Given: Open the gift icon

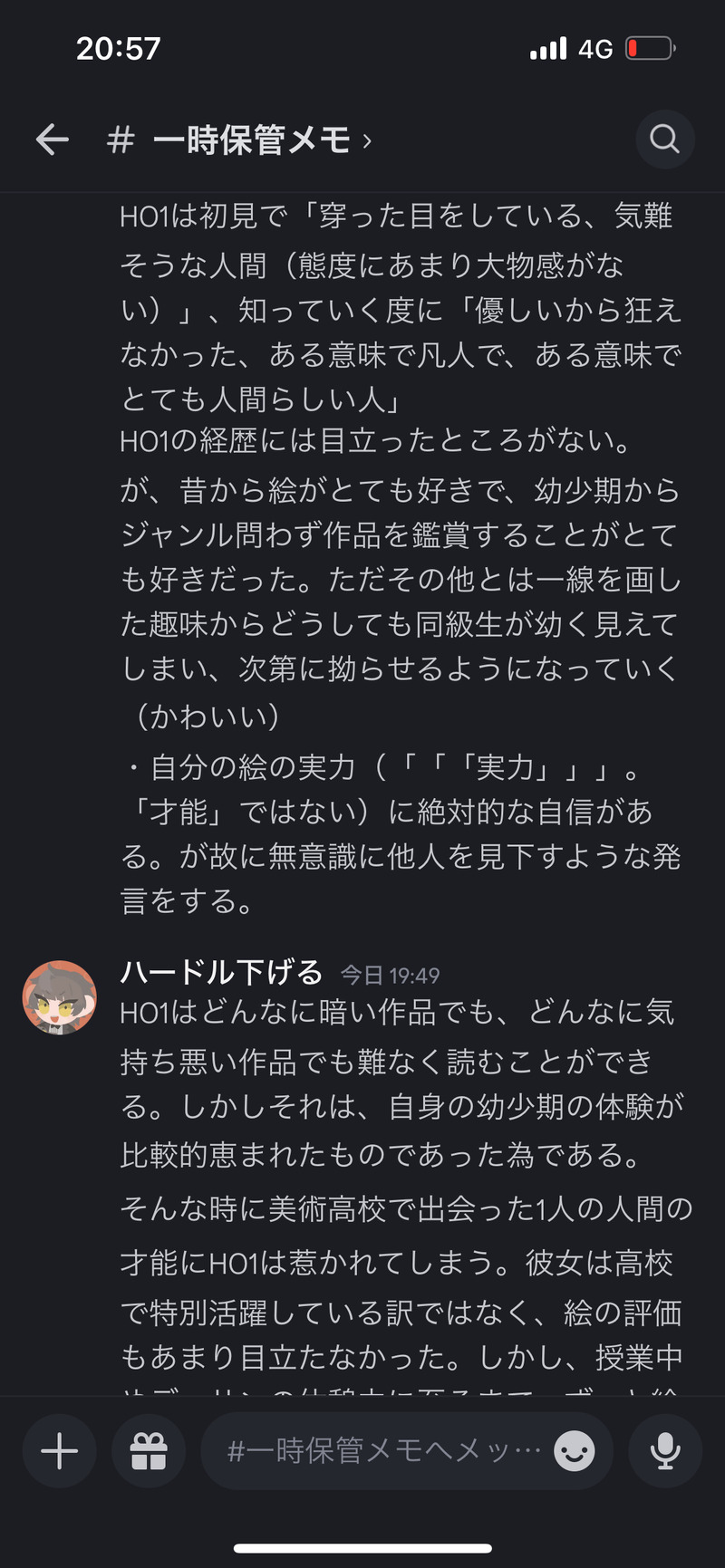Looking at the screenshot, I should pyautogui.click(x=149, y=1451).
